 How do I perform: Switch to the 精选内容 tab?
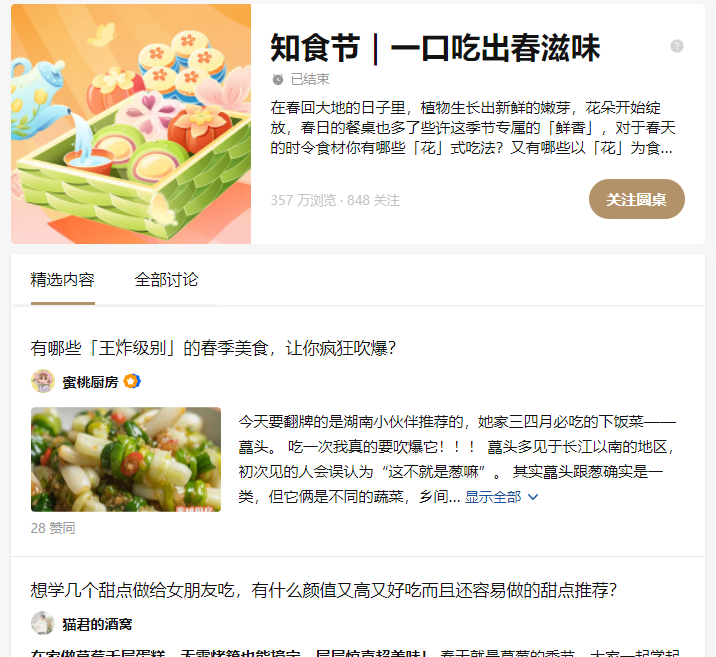click(x=62, y=279)
